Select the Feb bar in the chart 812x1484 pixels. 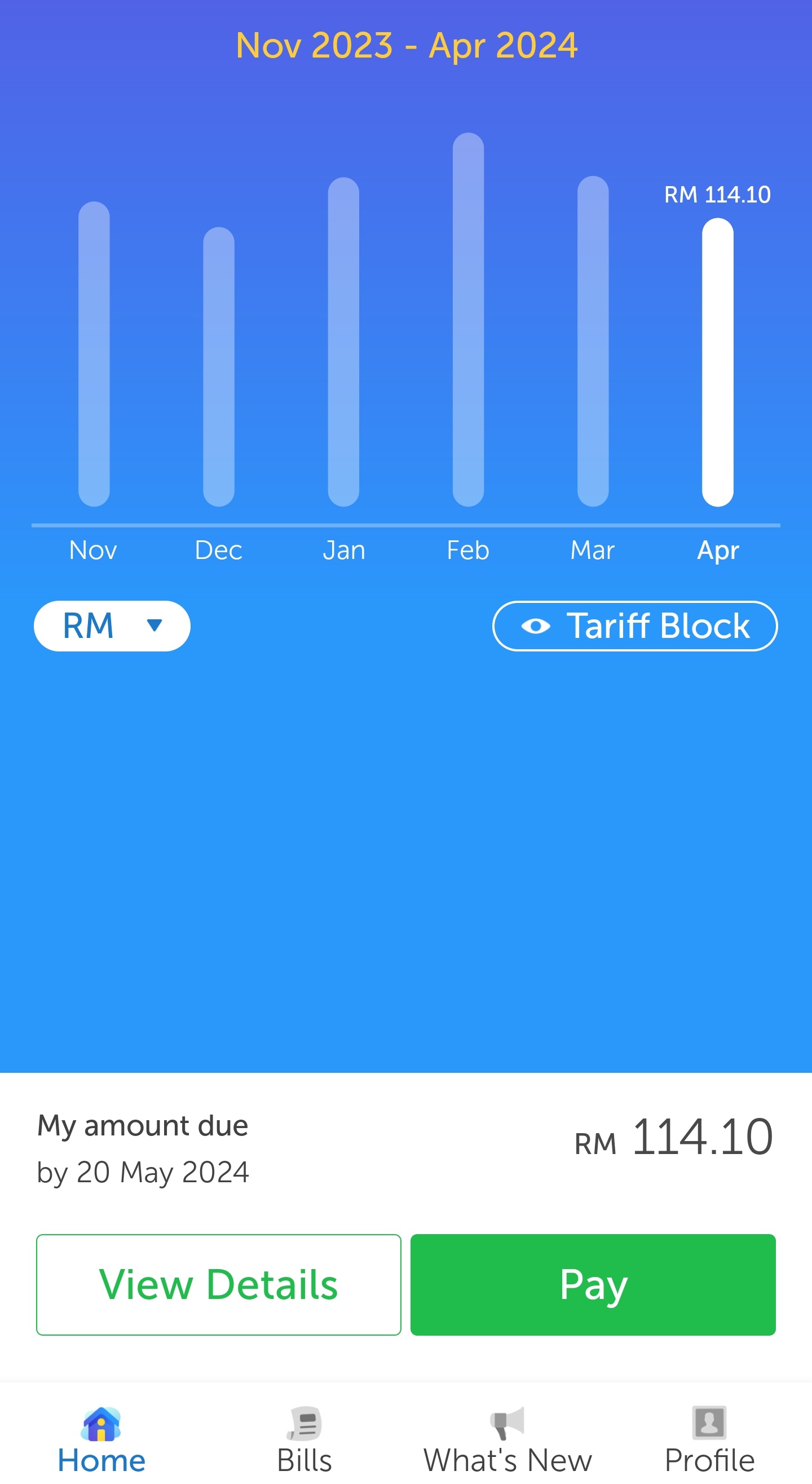tap(468, 320)
